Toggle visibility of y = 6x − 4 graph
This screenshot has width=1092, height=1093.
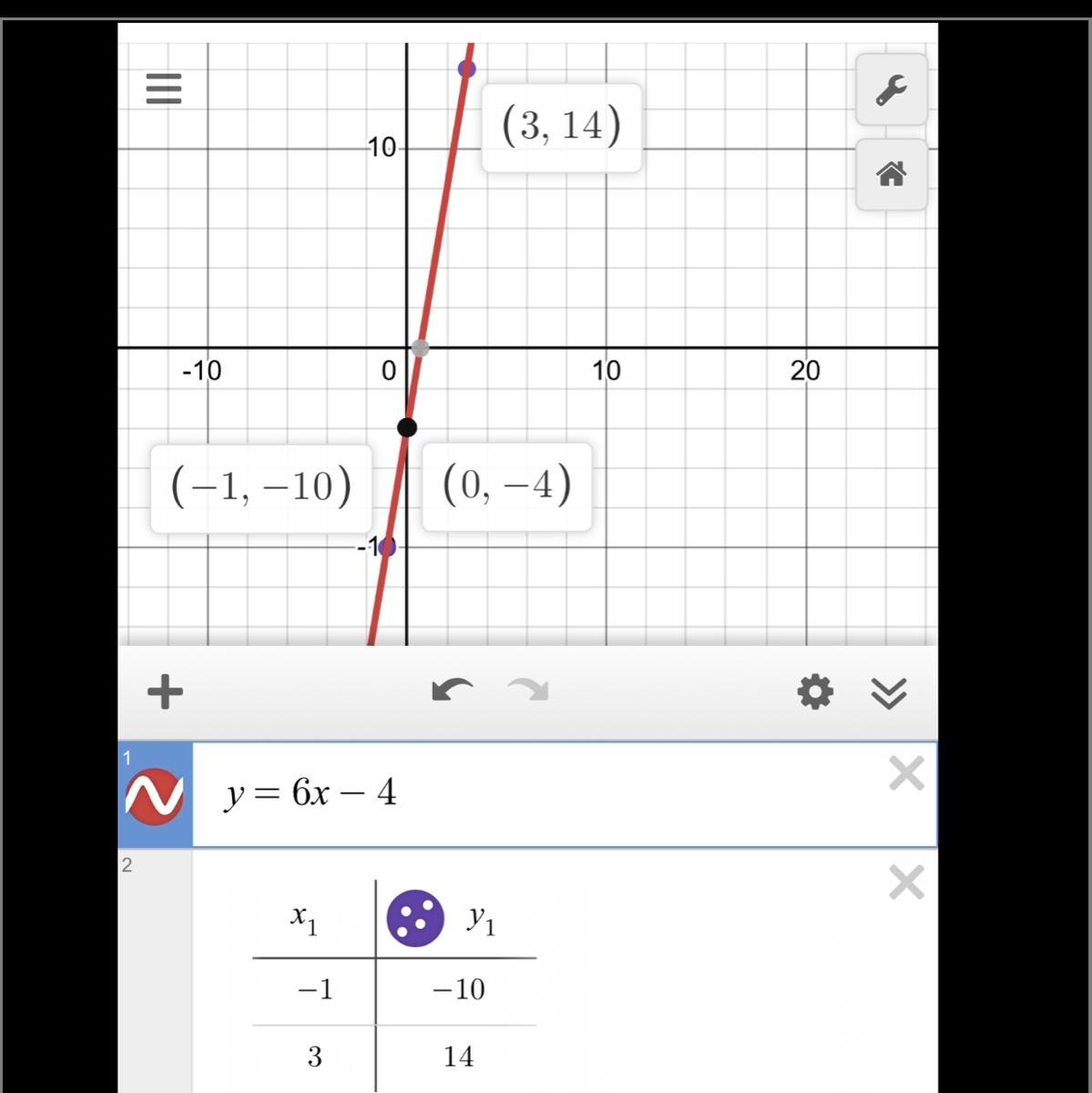pos(154,796)
